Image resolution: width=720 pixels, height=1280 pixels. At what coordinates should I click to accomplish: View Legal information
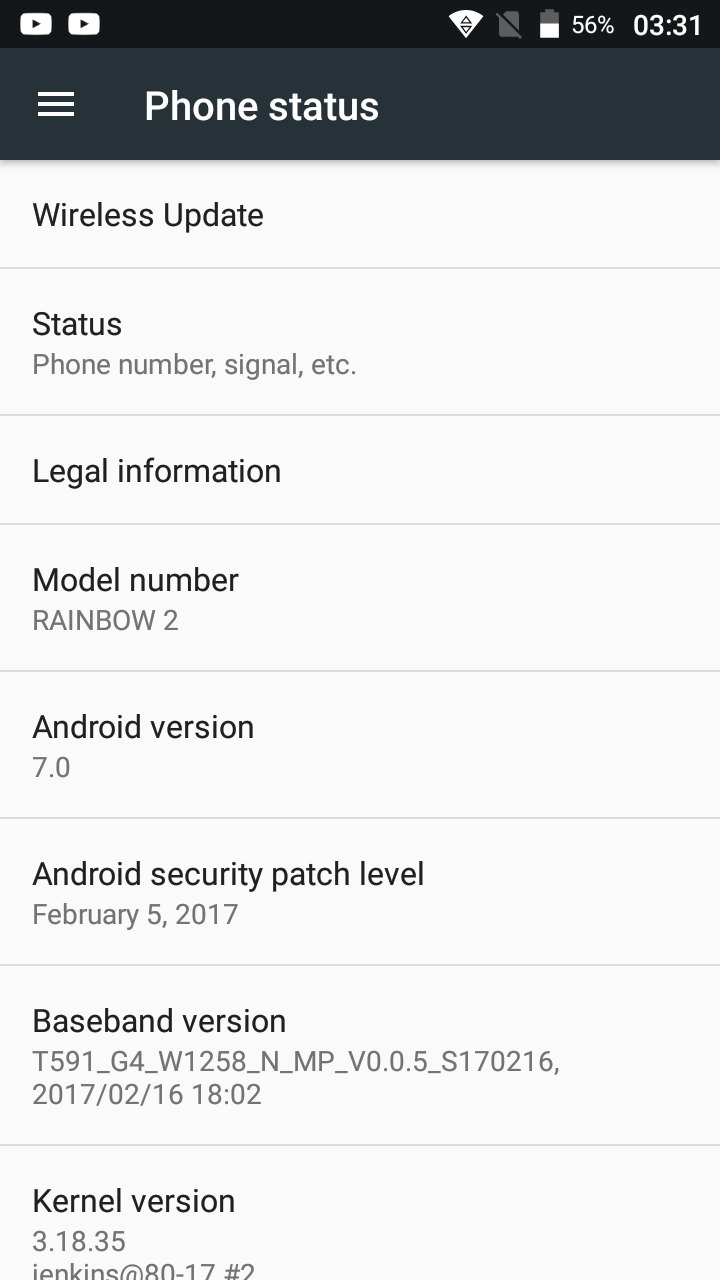click(x=360, y=470)
